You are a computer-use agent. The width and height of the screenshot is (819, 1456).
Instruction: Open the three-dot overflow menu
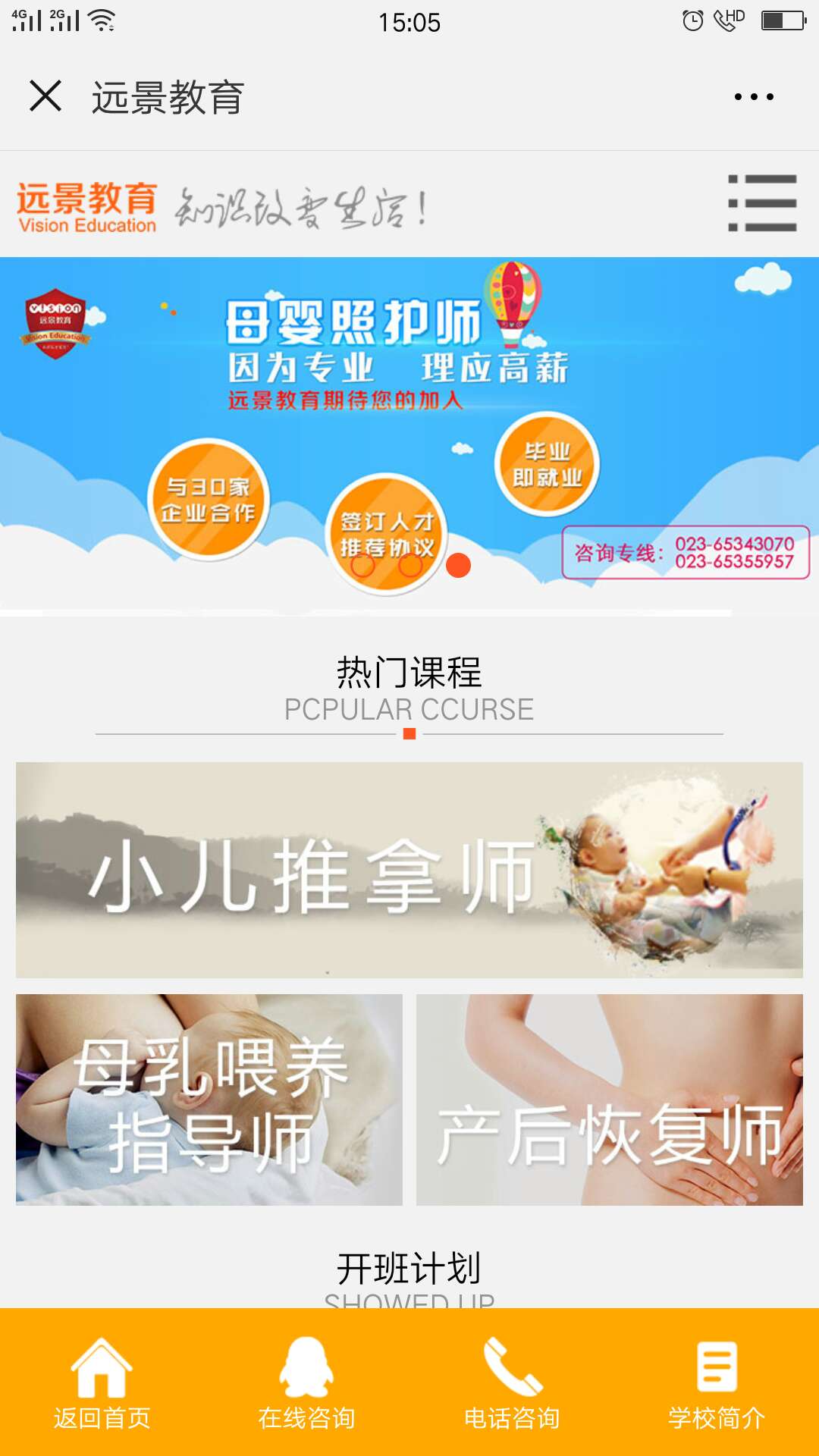[754, 96]
